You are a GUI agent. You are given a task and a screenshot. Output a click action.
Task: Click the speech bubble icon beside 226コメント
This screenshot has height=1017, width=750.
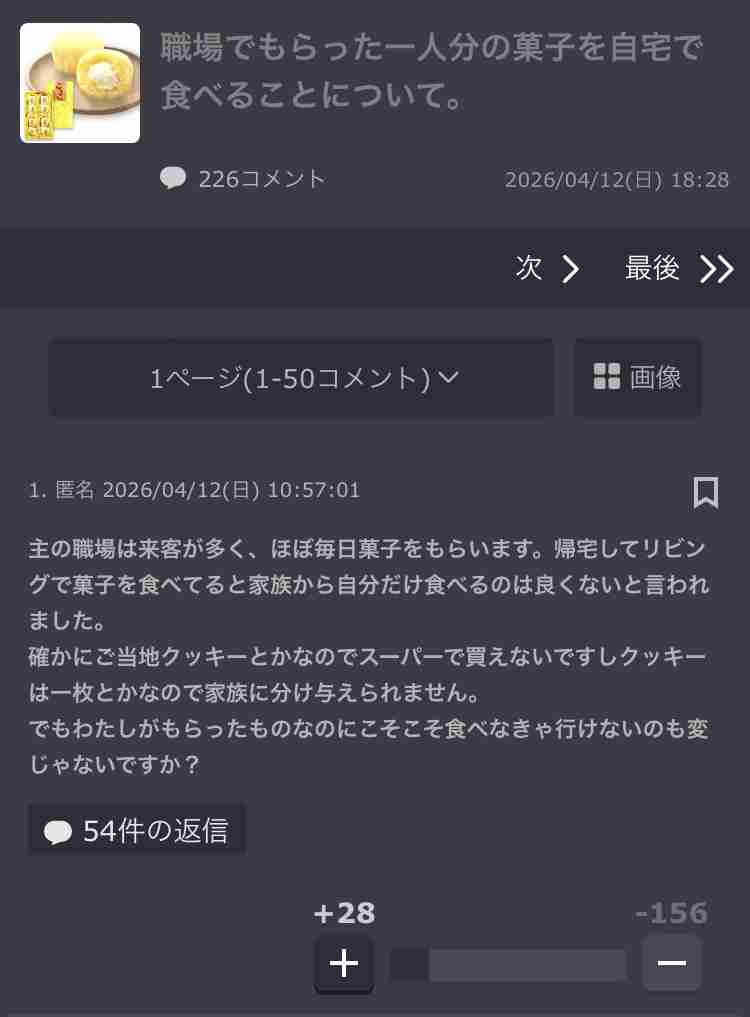[x=174, y=178]
